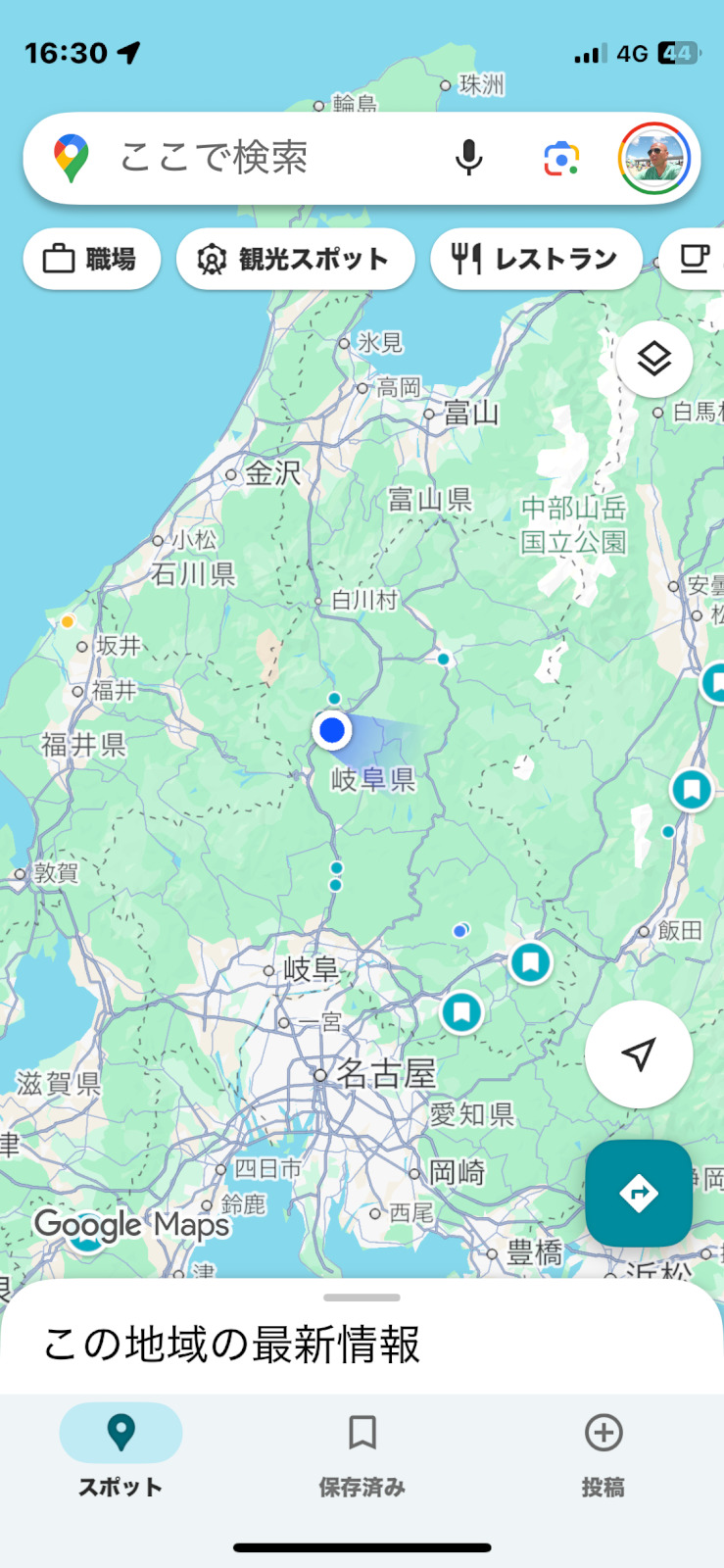Open the account profile picture
The height and width of the screenshot is (1568, 724).
[654, 158]
